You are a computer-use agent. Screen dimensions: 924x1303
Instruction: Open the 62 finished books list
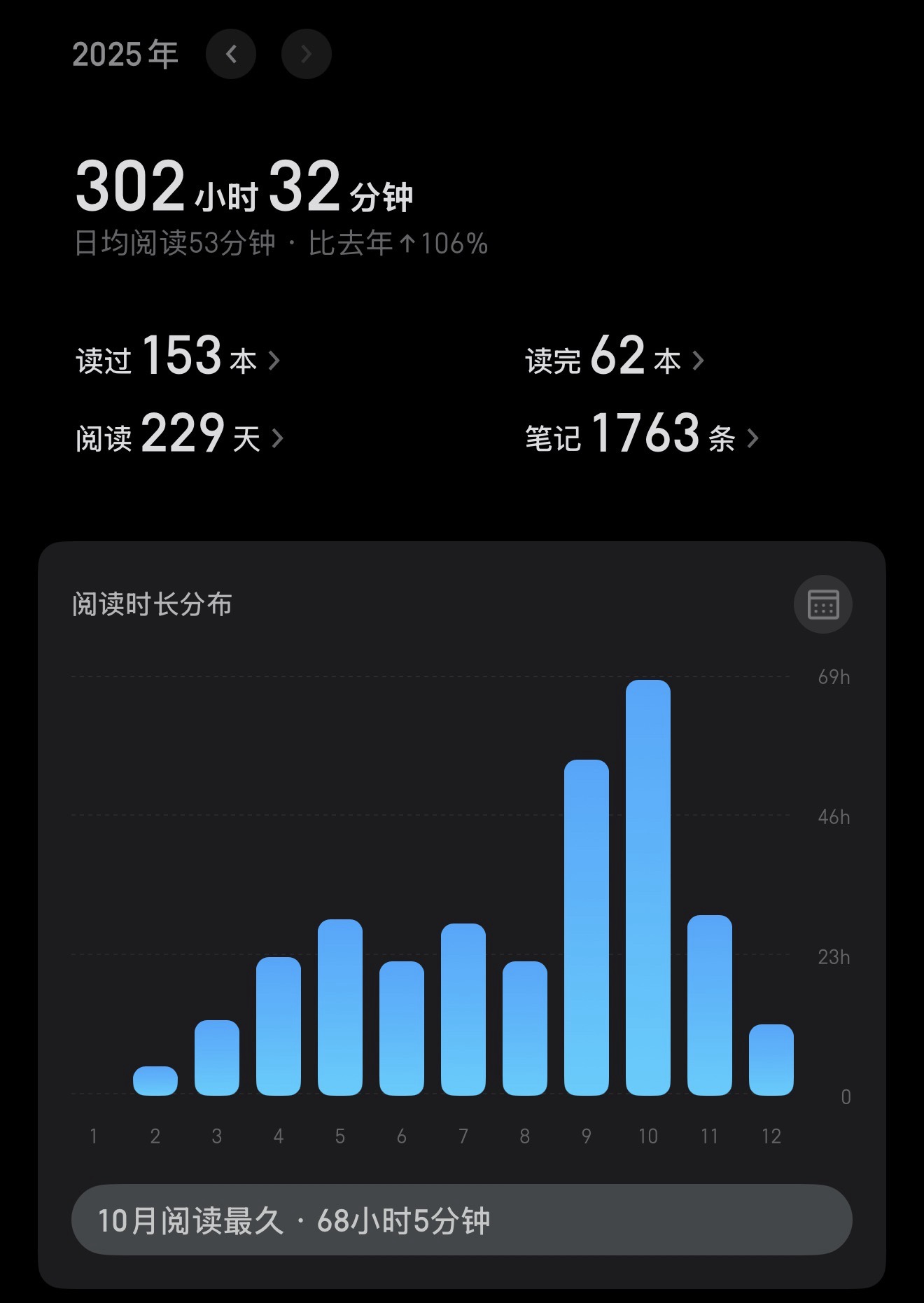(615, 358)
